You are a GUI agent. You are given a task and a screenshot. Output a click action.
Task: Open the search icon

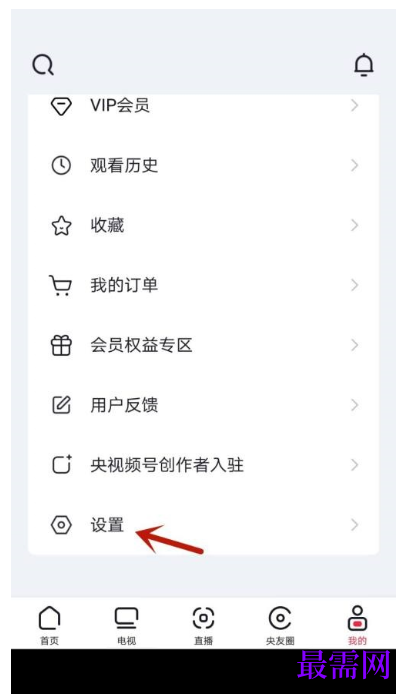43,65
